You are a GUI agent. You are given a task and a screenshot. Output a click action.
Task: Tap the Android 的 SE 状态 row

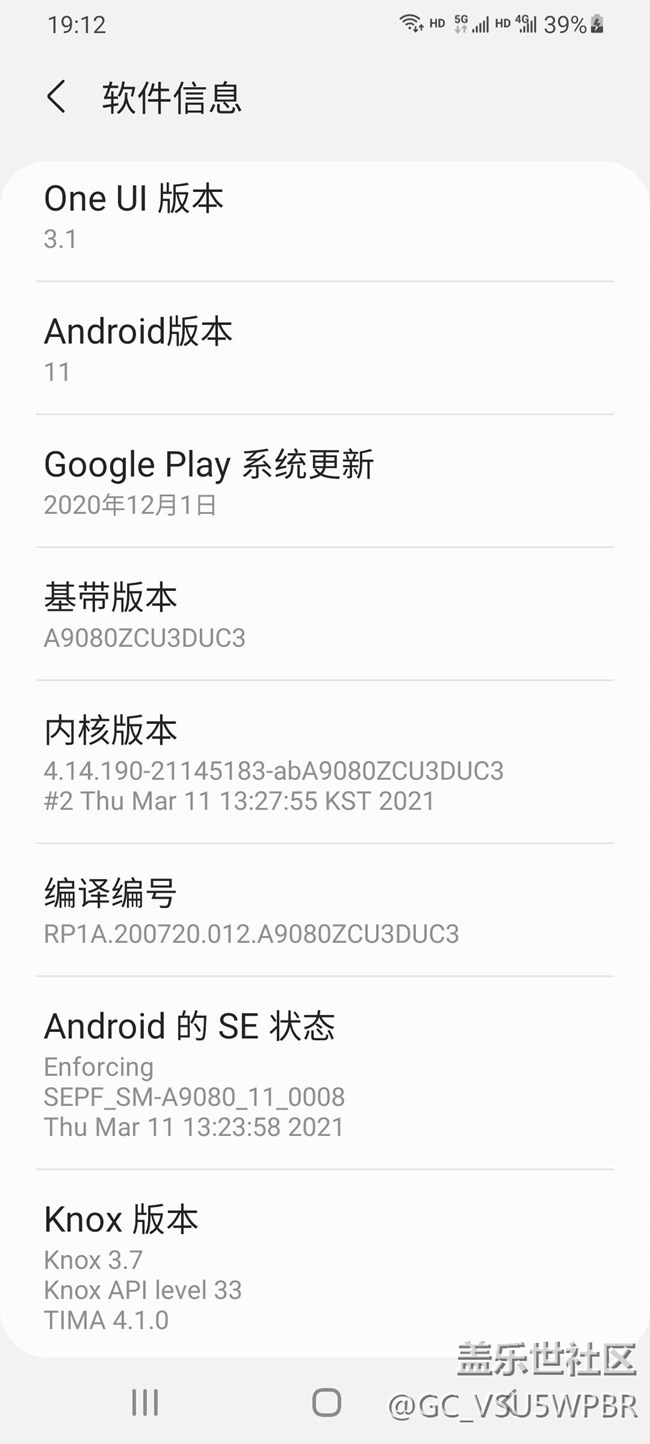325,1074
